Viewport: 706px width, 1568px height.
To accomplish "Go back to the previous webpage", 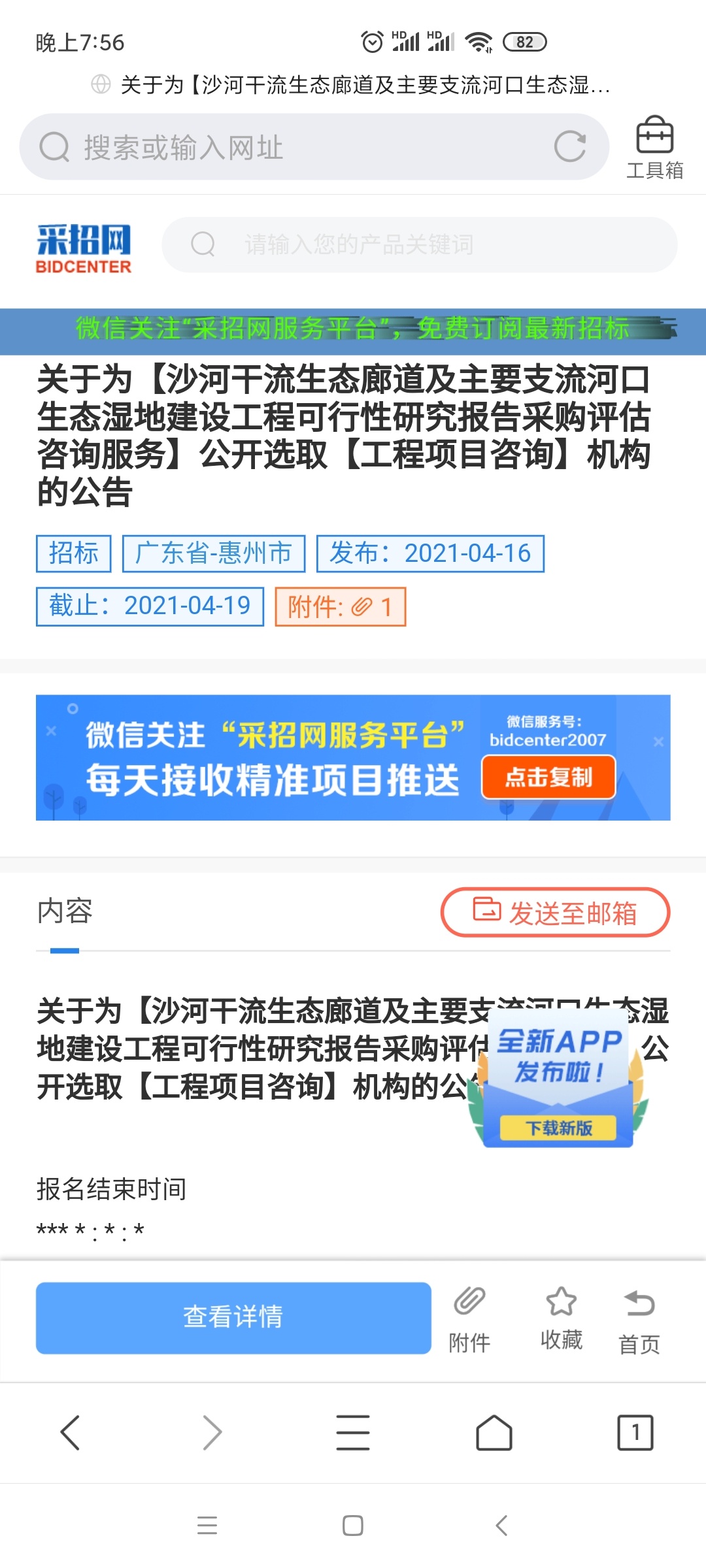I will 70,1432.
